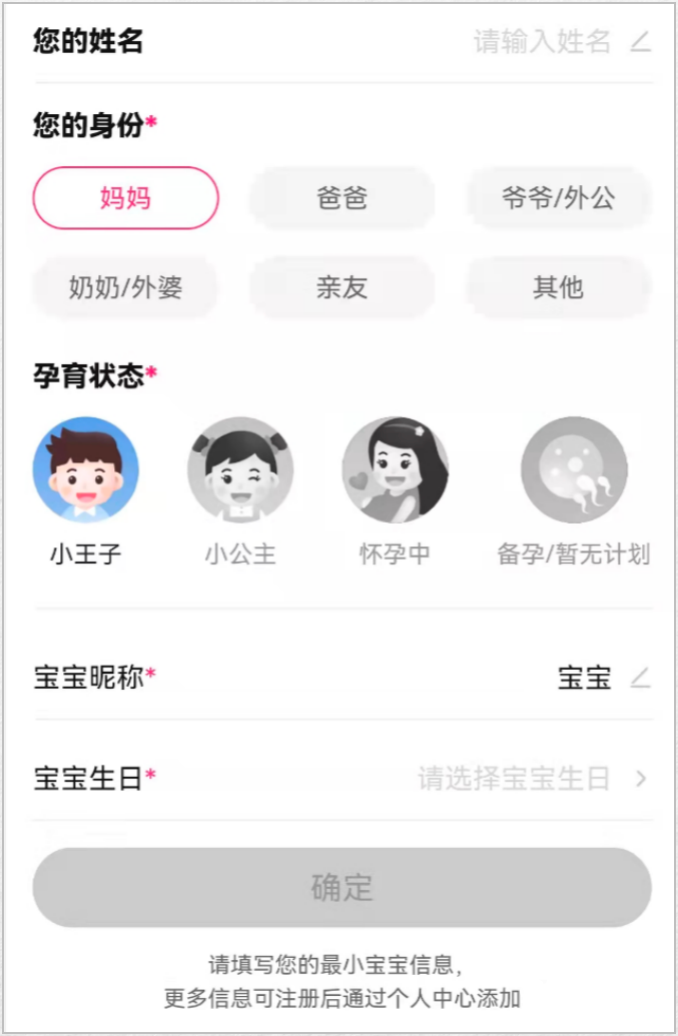Choose 备孕/暂无计划 status
The height and width of the screenshot is (1036, 678).
[574, 470]
